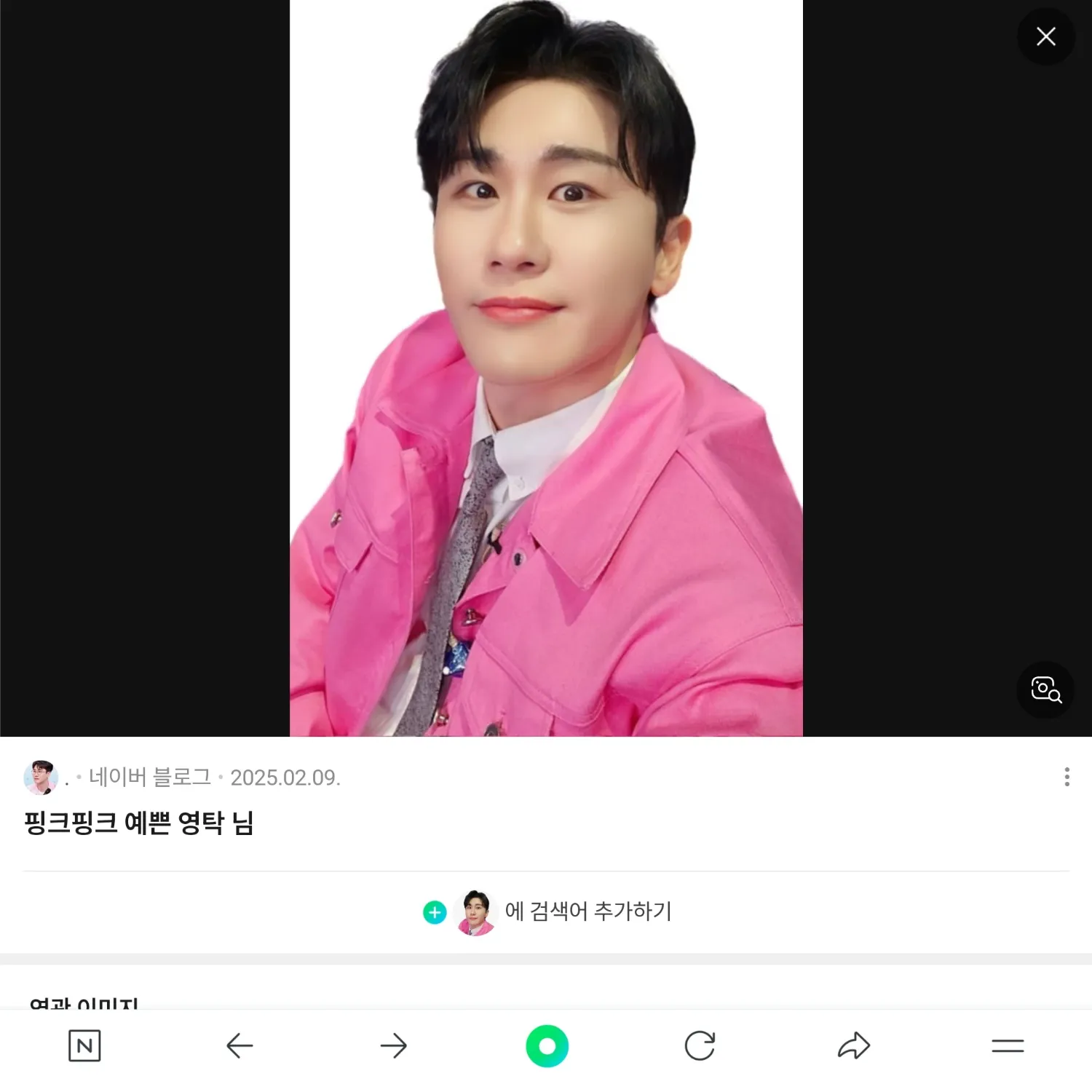The height and width of the screenshot is (1092, 1092).
Task: Open the more options menu for this post
Action: [1067, 777]
